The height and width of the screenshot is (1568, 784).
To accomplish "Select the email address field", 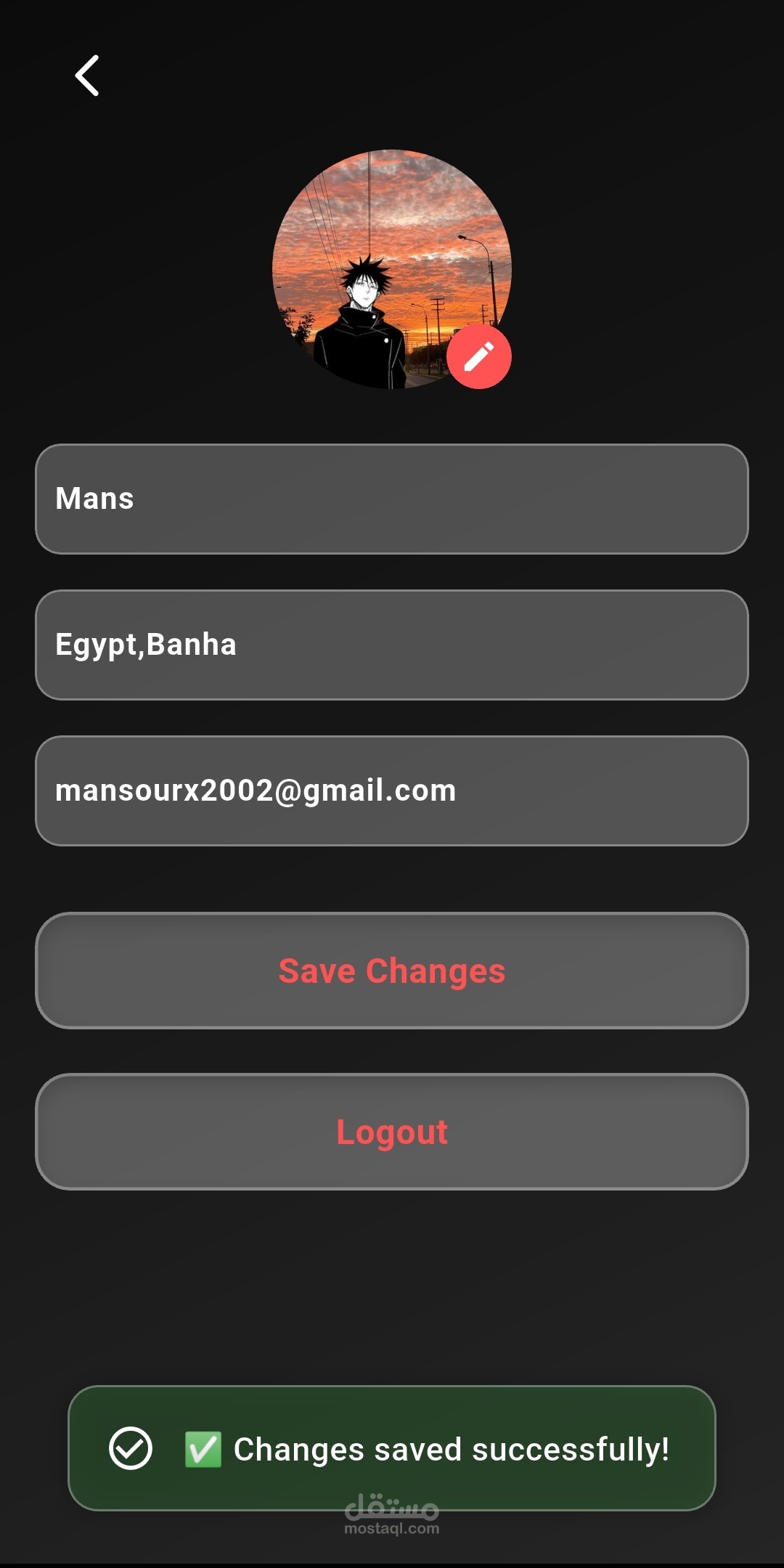I will 392,791.
